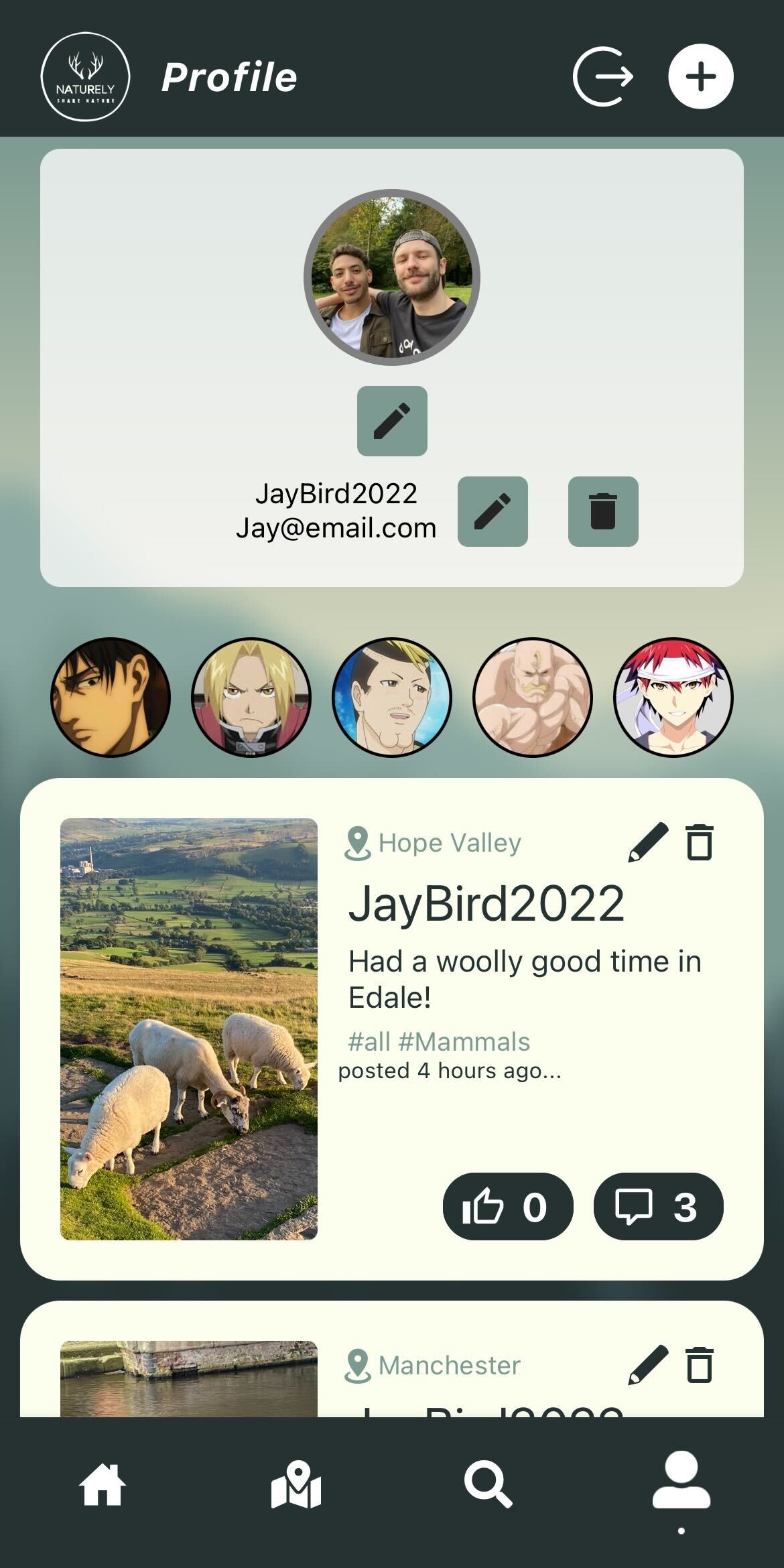Go to the Home tab
The height and width of the screenshot is (1568, 784).
pyautogui.click(x=103, y=1485)
